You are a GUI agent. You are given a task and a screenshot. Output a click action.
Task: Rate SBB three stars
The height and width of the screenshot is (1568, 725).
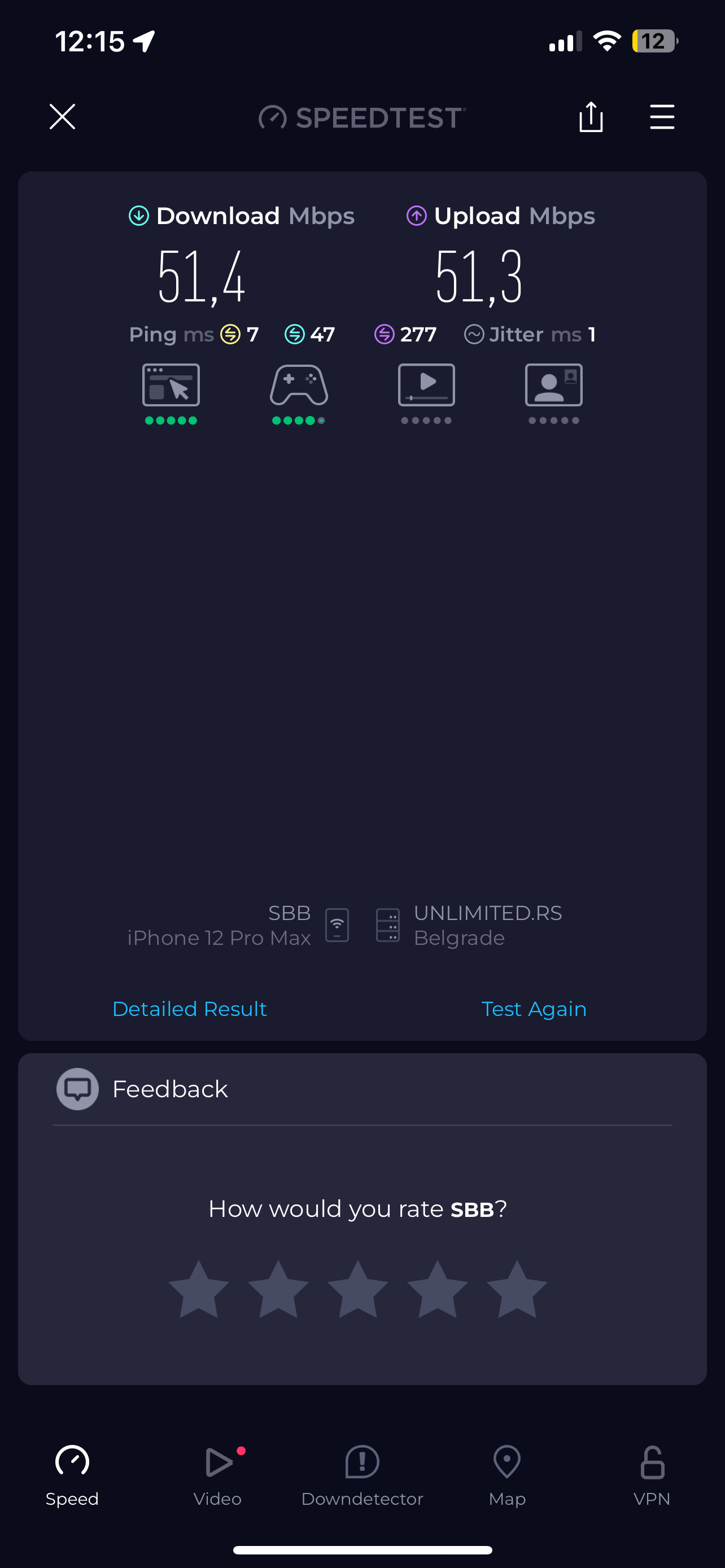[x=358, y=1290]
